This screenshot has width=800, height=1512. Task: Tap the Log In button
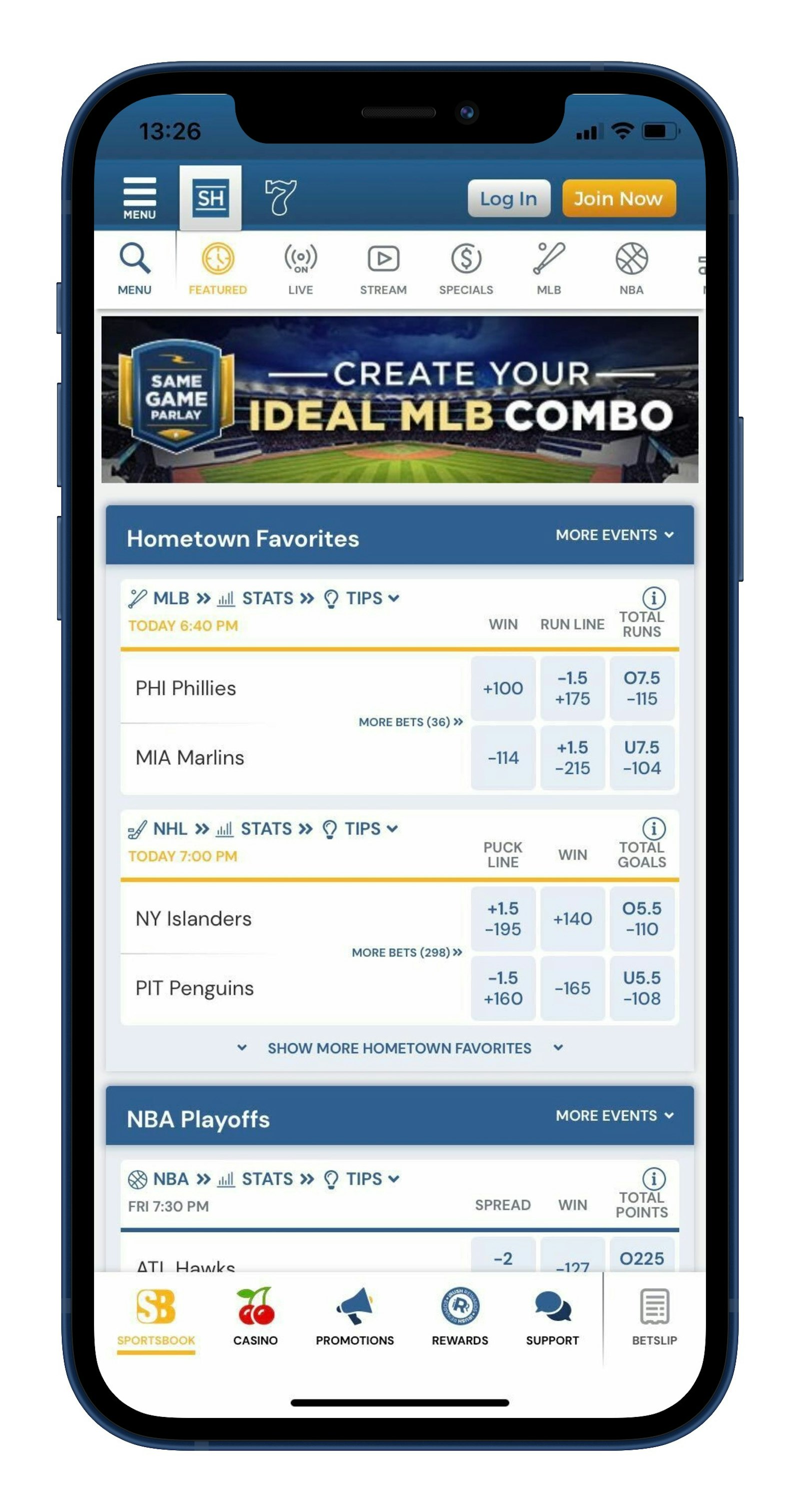pyautogui.click(x=508, y=198)
